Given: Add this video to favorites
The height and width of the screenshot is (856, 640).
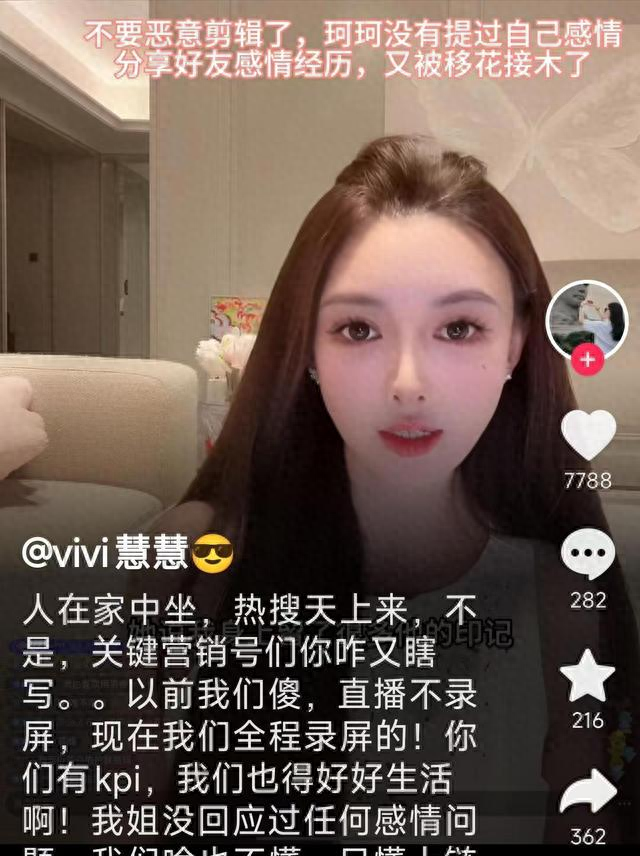Looking at the screenshot, I should (x=587, y=675).
